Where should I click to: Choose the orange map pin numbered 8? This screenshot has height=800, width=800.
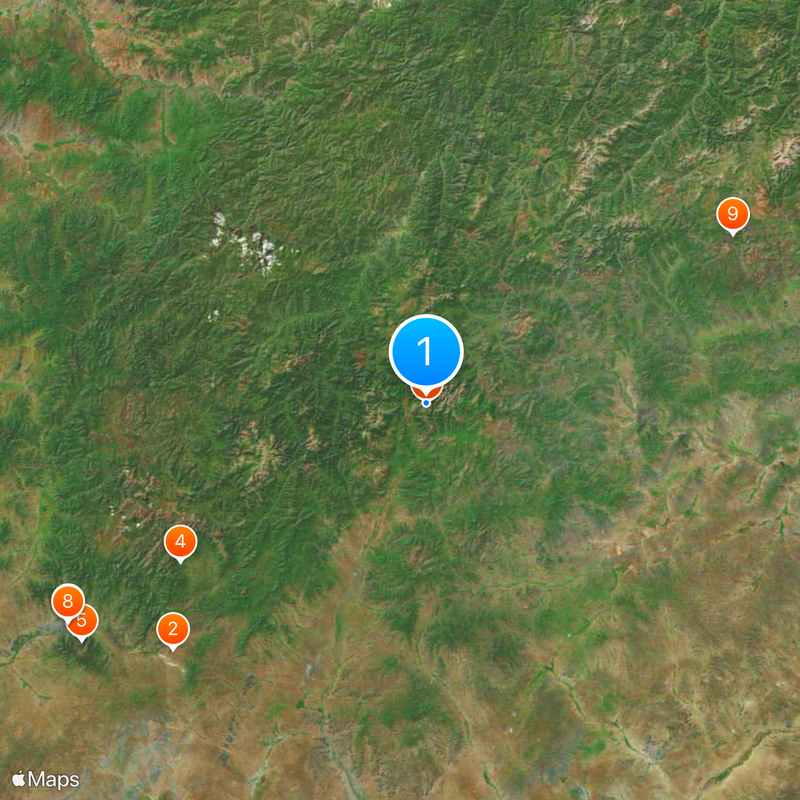[67, 600]
